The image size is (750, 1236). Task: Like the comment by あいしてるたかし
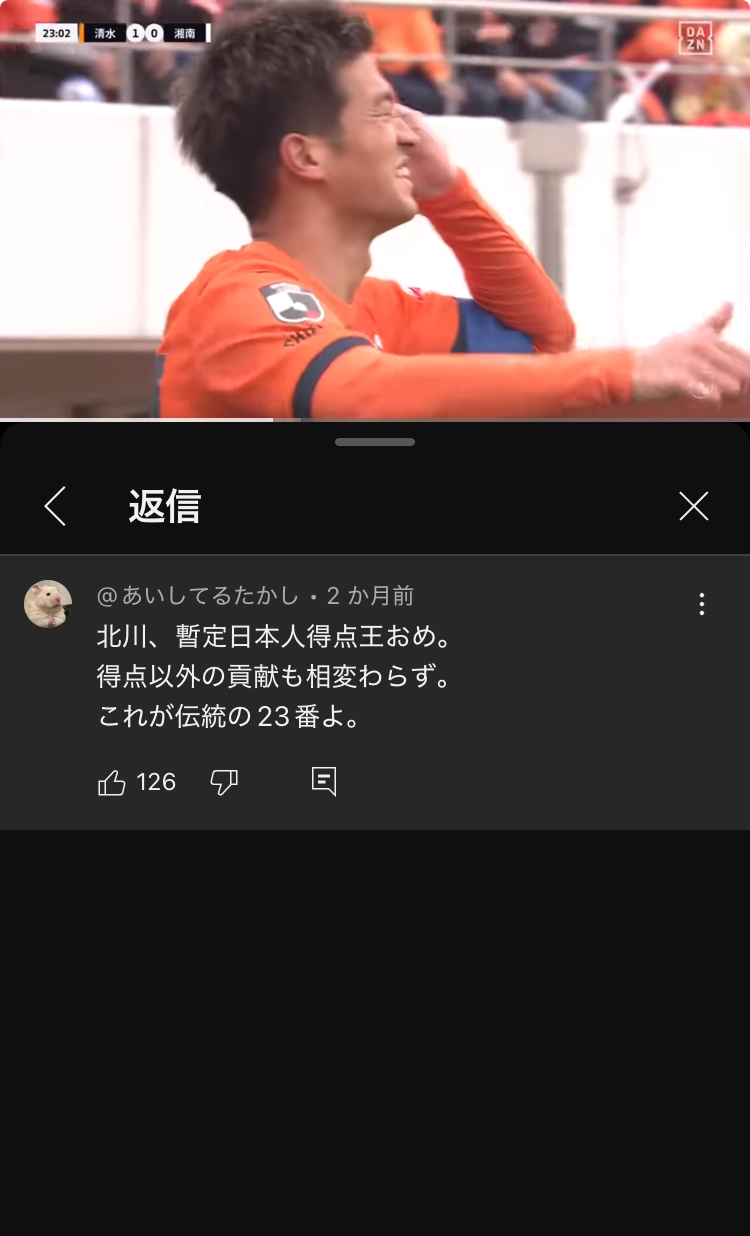(112, 783)
